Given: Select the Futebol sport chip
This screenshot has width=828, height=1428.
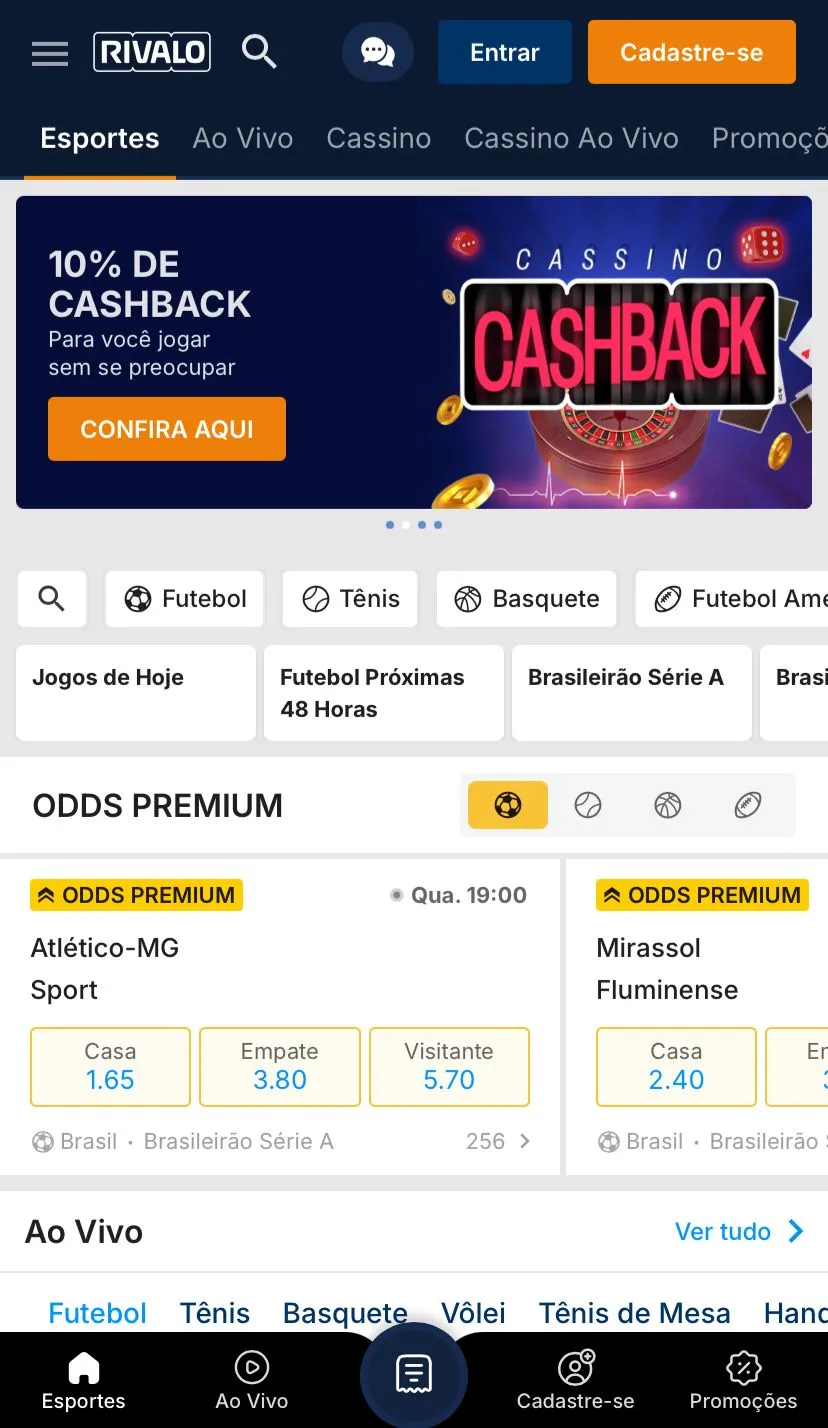Looking at the screenshot, I should pos(185,599).
